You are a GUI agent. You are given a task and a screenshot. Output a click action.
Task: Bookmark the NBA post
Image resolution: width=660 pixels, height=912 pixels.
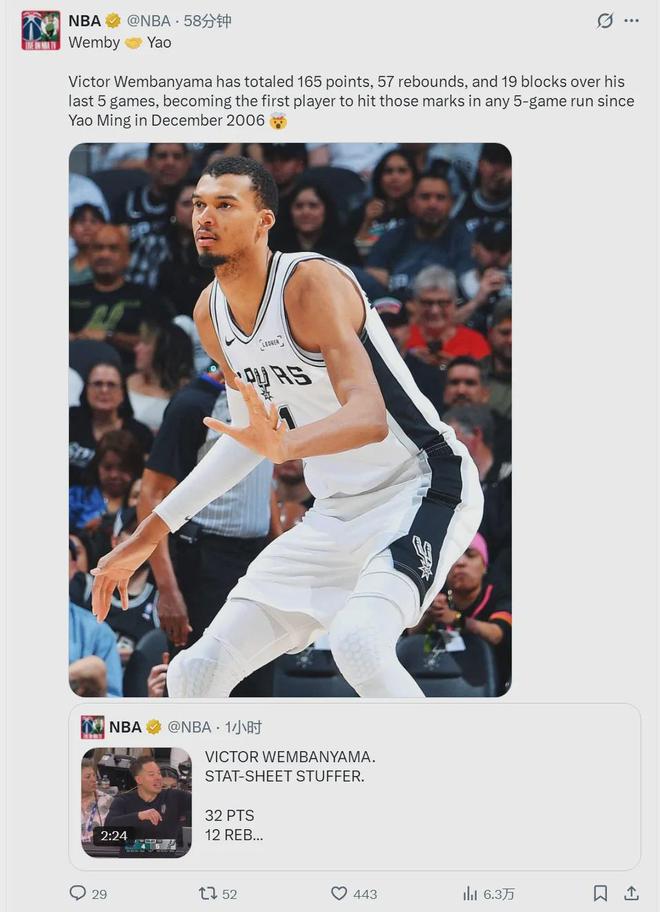click(599, 893)
